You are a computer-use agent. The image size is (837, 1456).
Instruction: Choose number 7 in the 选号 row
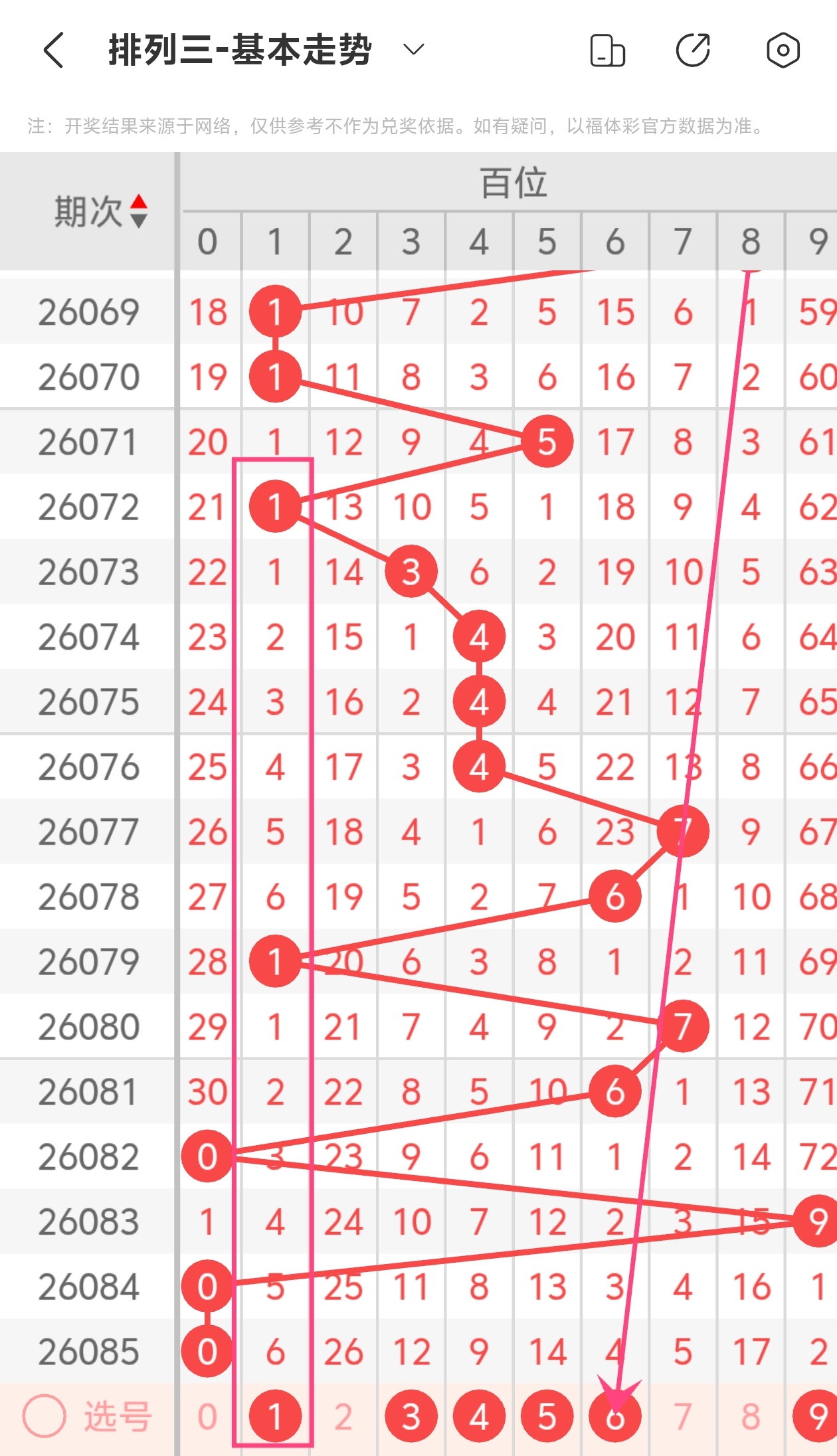[683, 1417]
